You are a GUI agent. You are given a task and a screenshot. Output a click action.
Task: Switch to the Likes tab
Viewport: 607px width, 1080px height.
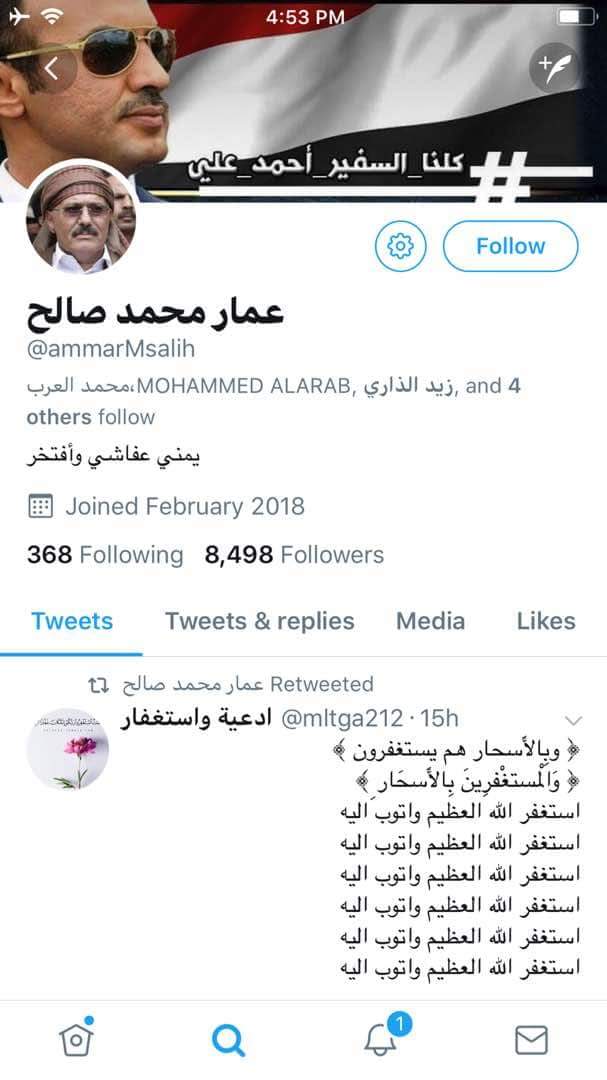pyautogui.click(x=545, y=621)
